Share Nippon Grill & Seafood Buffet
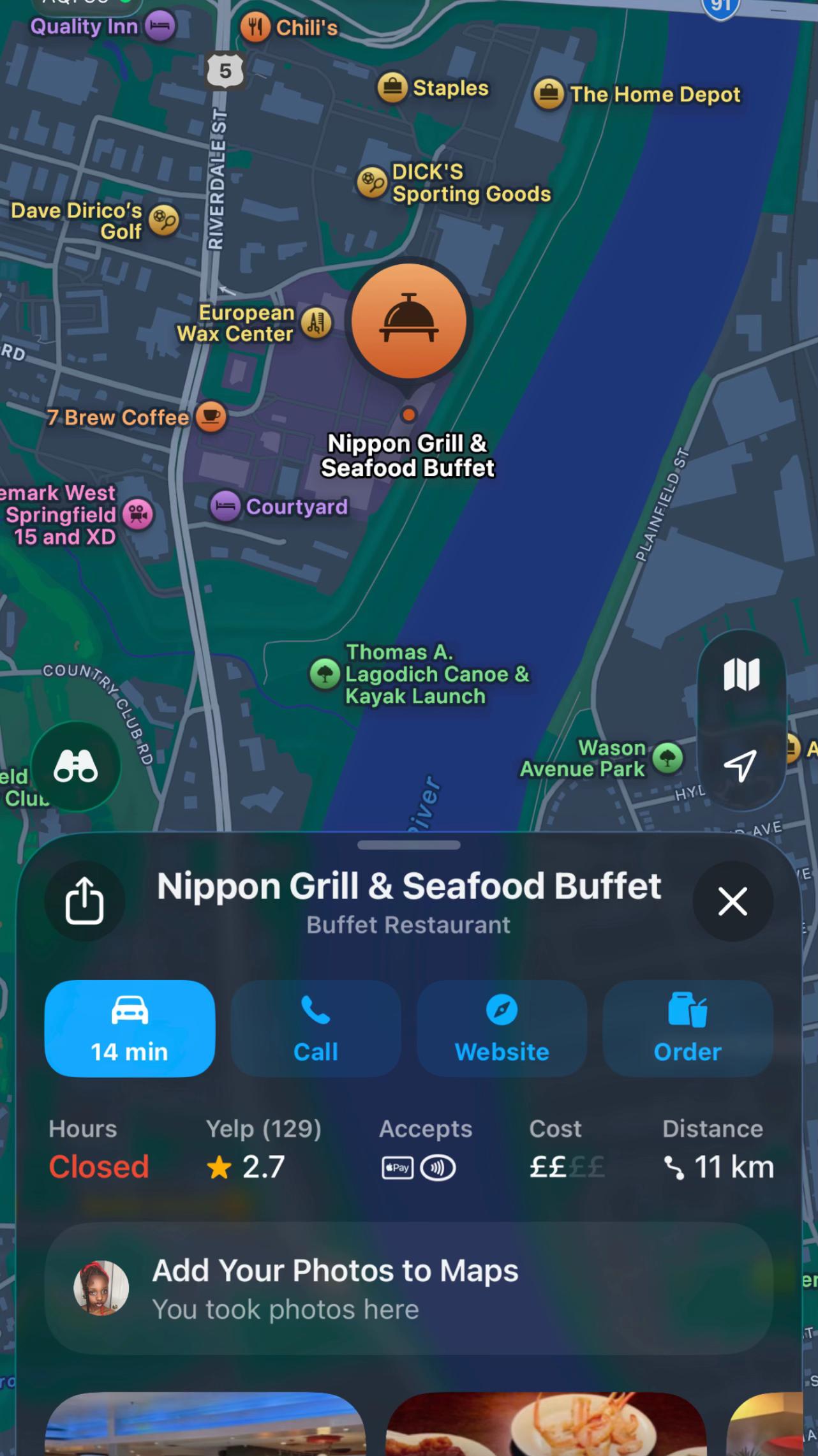Screen dimensions: 818x1456 pyautogui.click(x=84, y=901)
